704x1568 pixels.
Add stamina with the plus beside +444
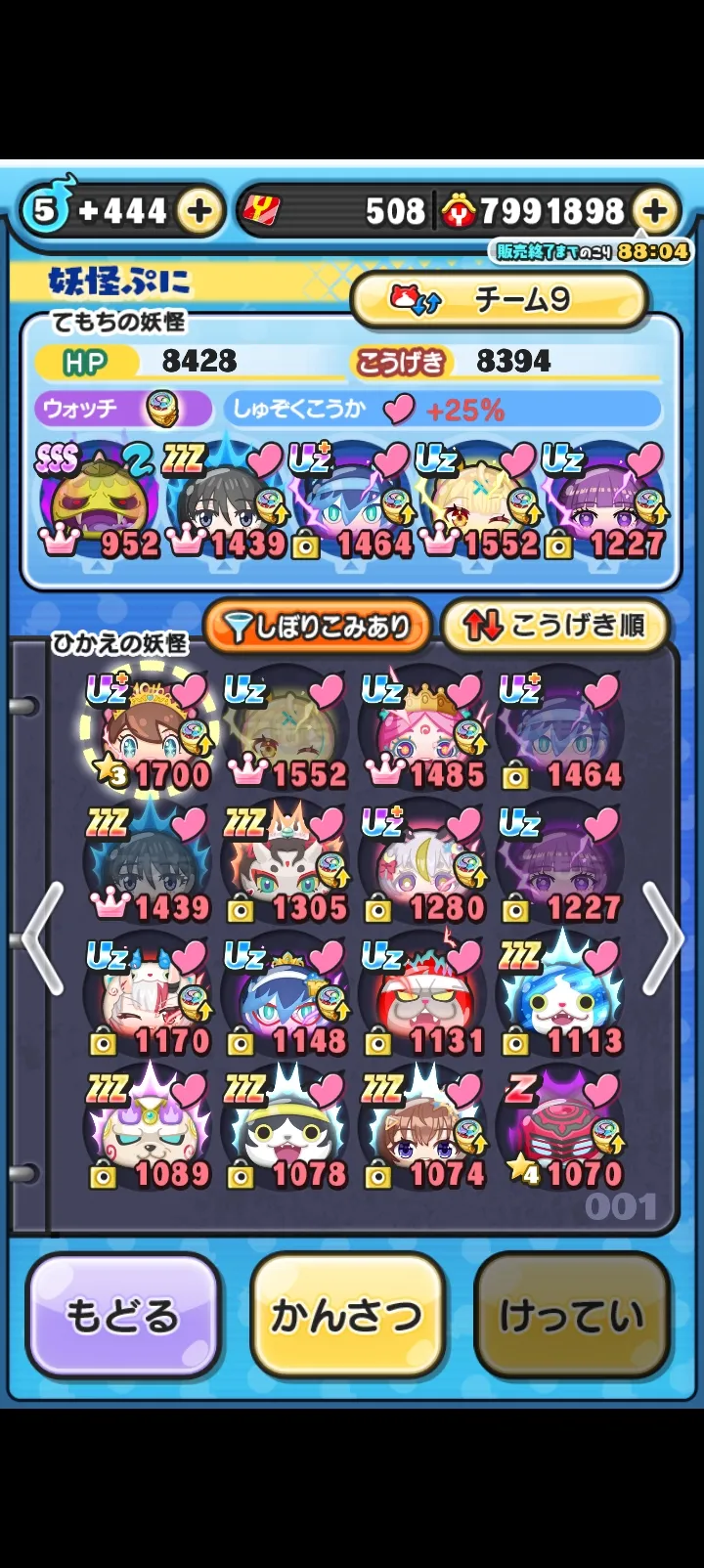pyautogui.click(x=199, y=211)
